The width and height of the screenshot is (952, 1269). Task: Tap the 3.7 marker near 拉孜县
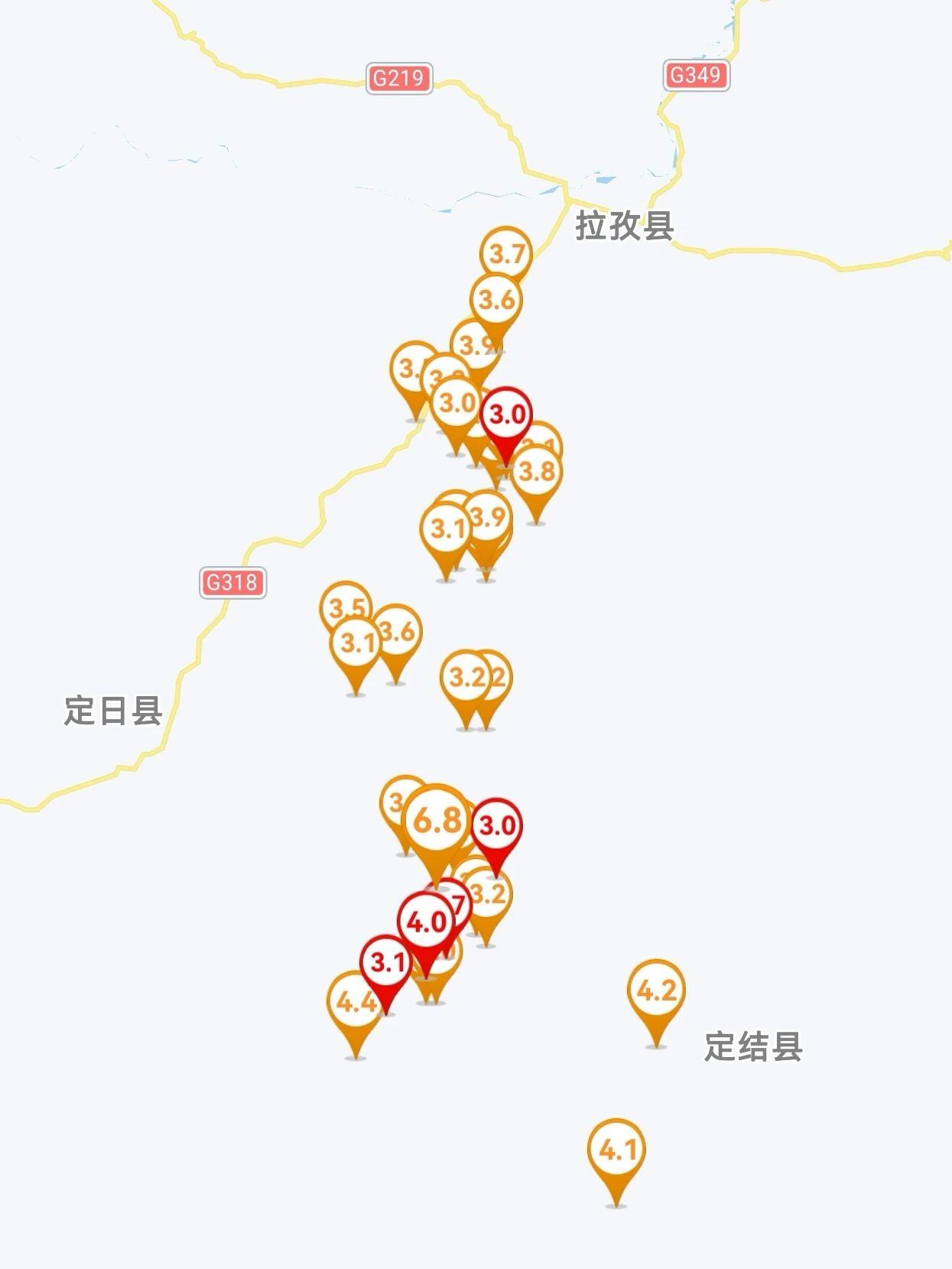[507, 253]
